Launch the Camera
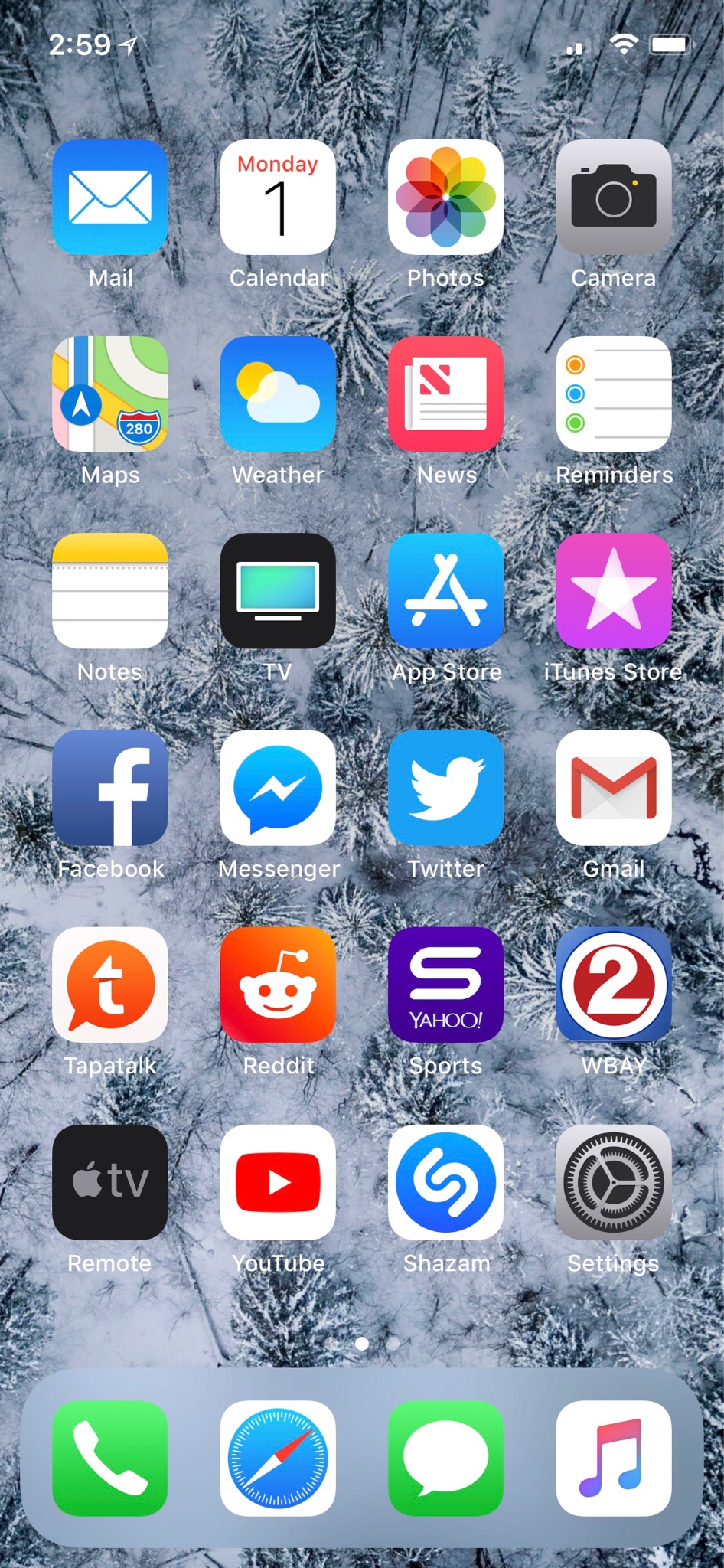This screenshot has height=1568, width=724. [x=614, y=197]
